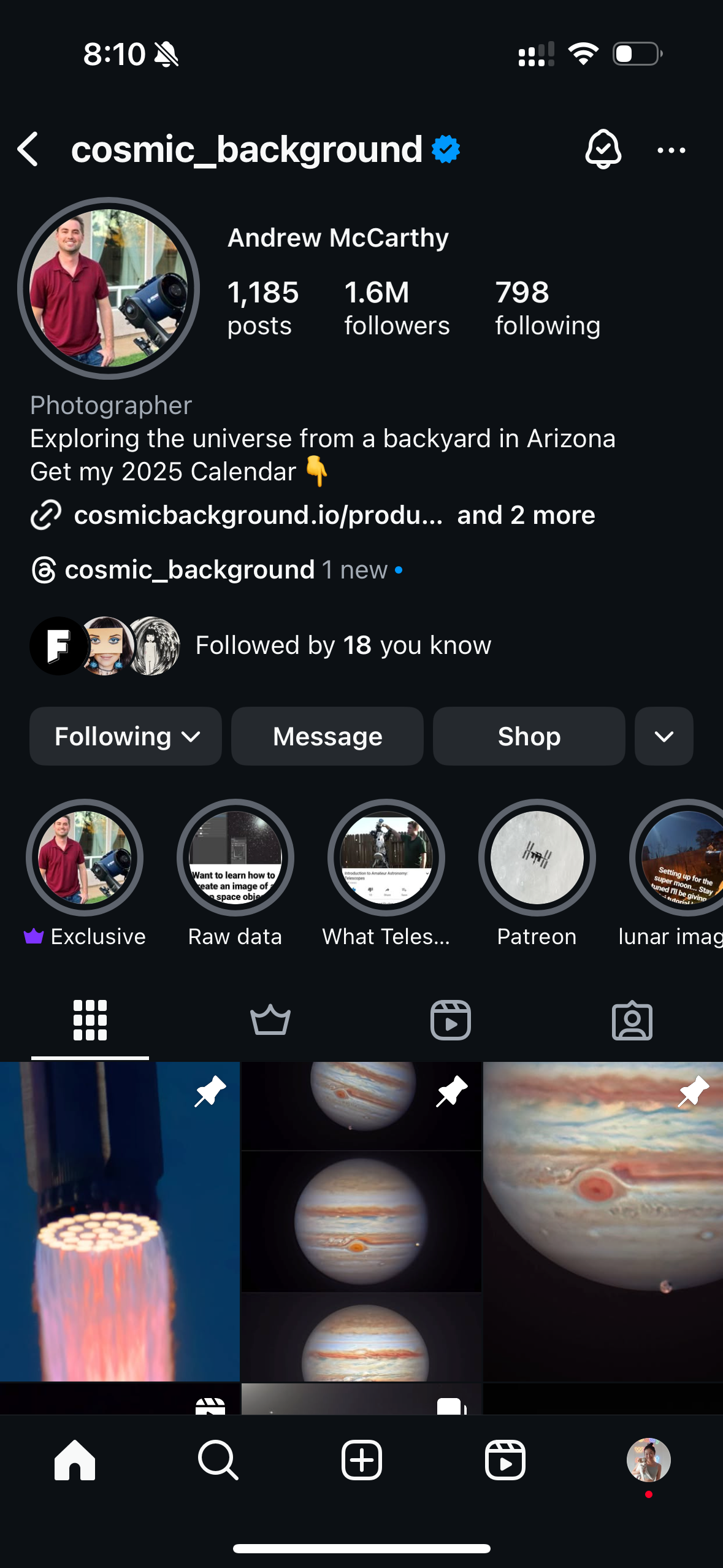Screen dimensions: 723x1568
Task: Open the Patreon story highlight
Action: [x=537, y=858]
